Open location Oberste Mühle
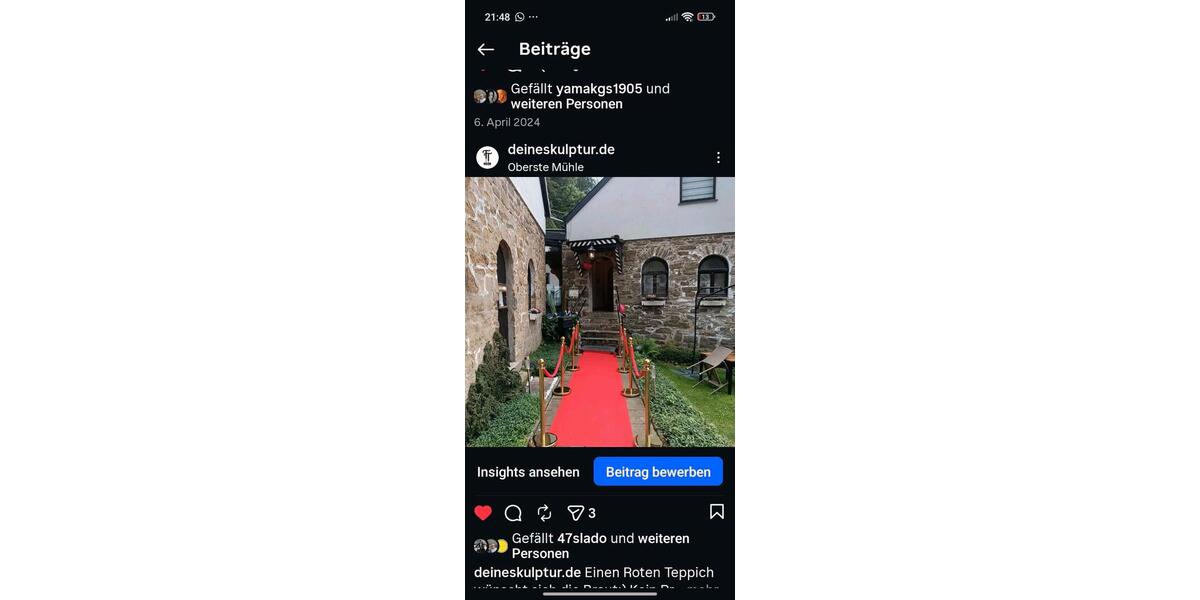Screen dimensions: 1200x600 point(545,167)
